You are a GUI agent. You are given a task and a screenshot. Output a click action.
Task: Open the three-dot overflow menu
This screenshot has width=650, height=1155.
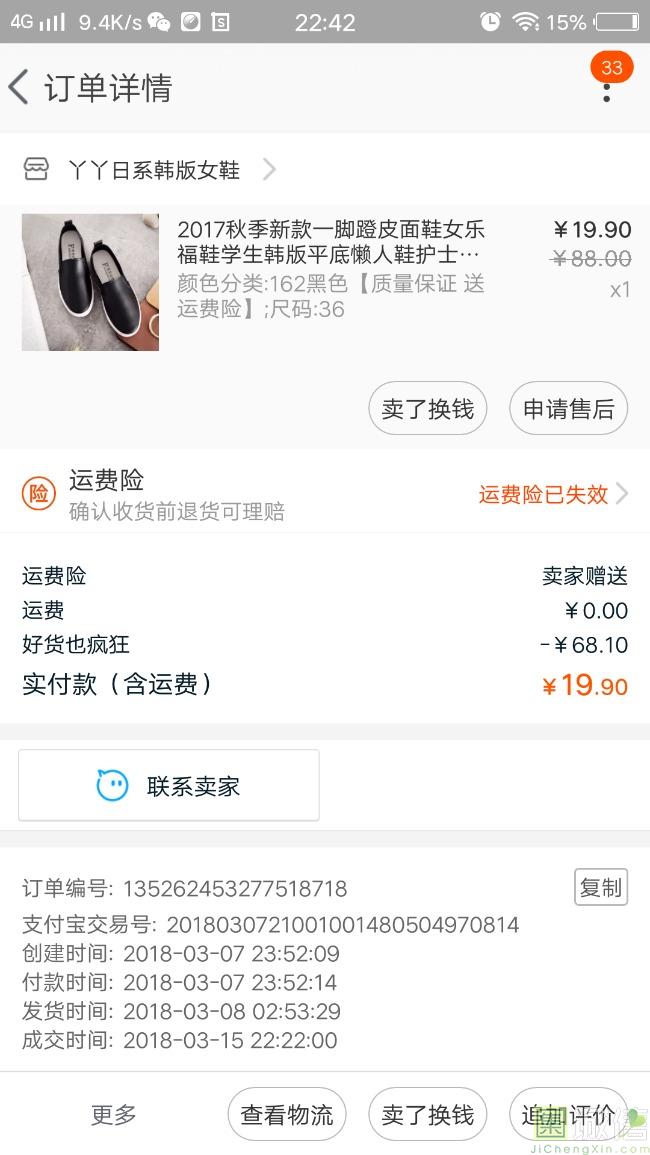coord(606,91)
